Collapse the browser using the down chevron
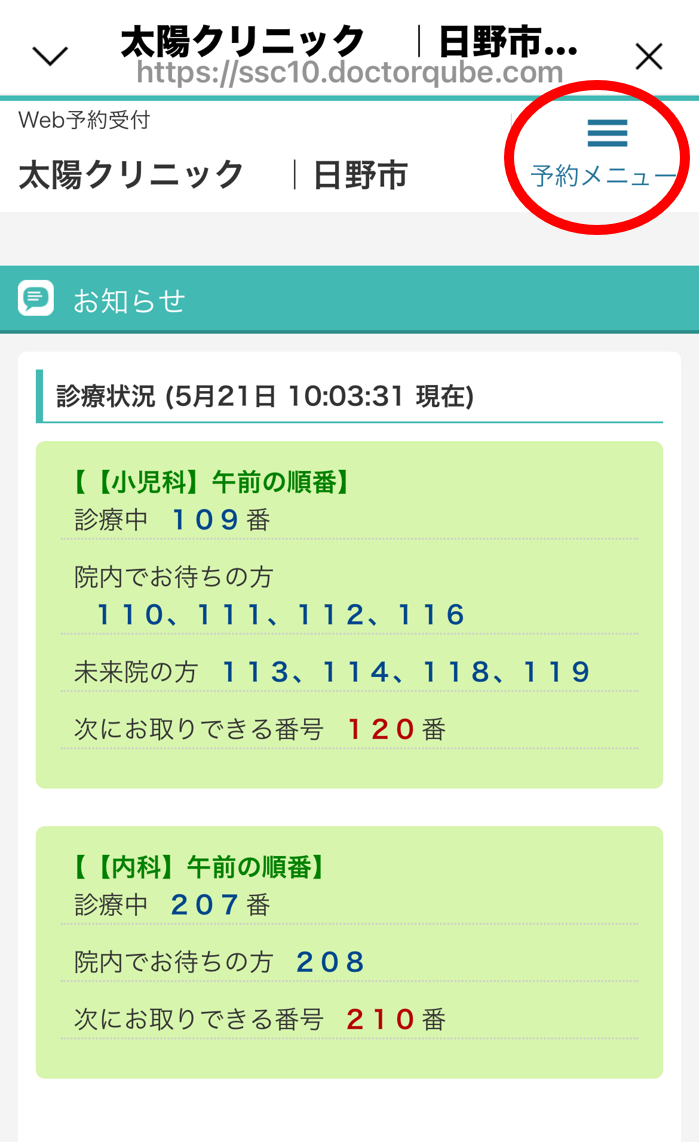 tap(50, 56)
